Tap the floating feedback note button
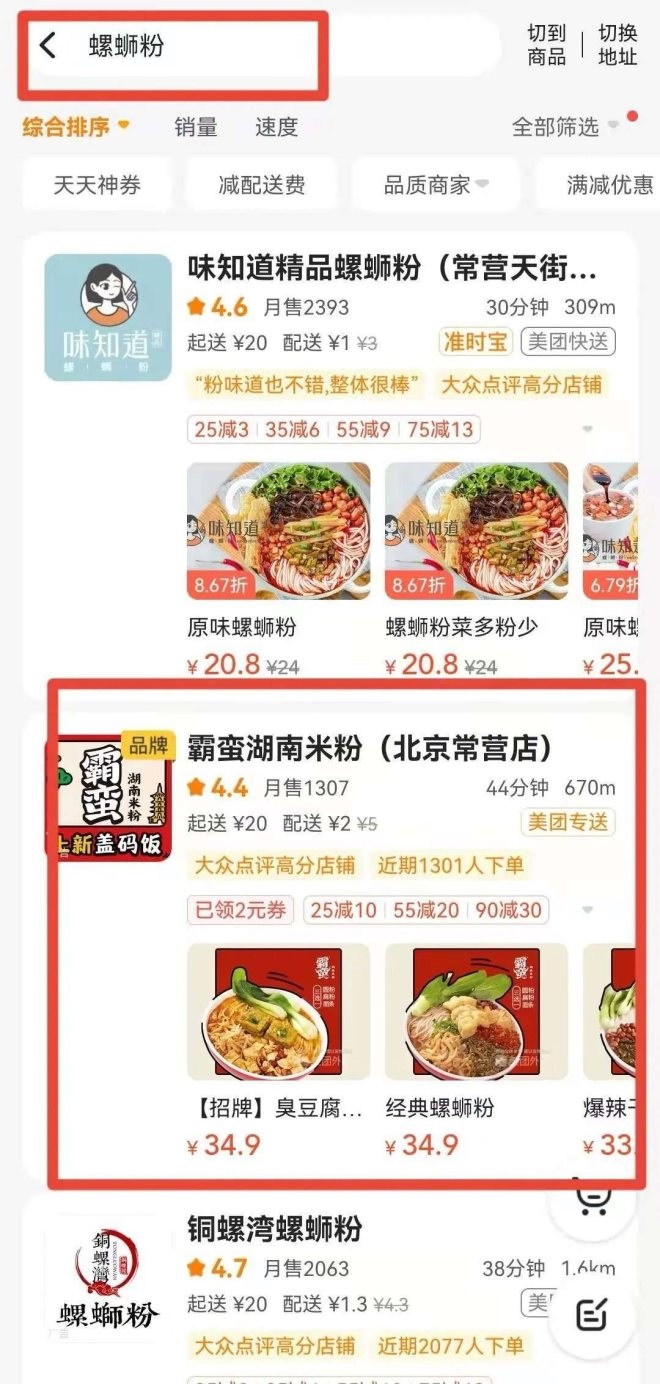 (593, 1316)
